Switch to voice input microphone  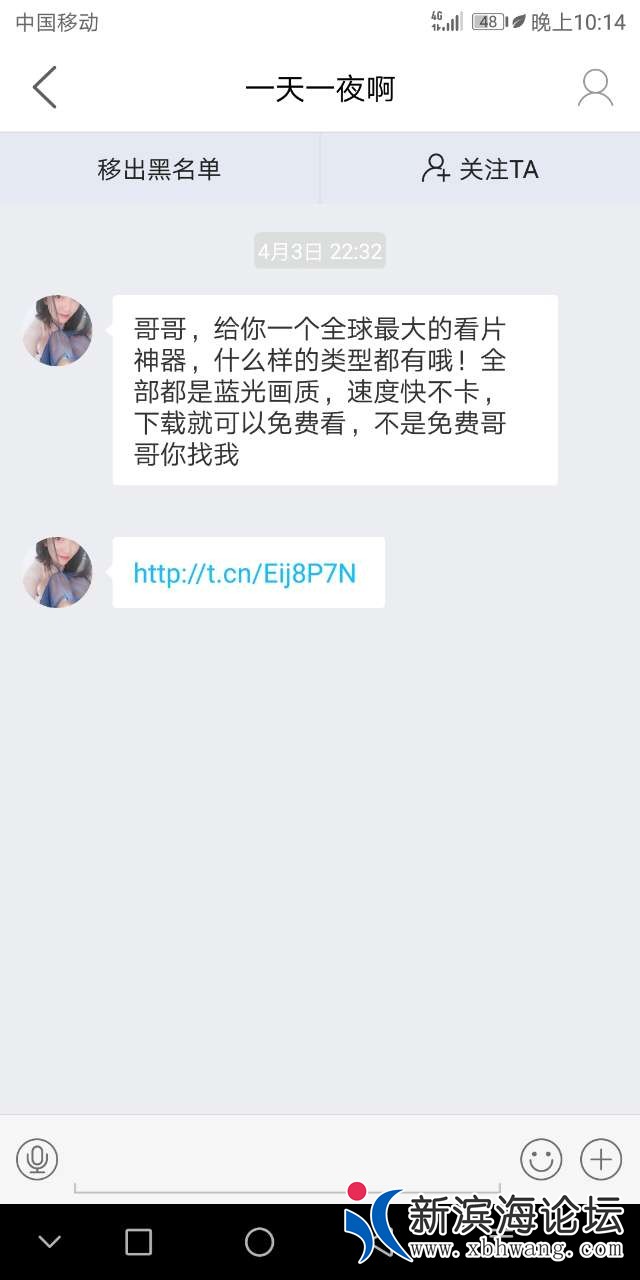click(x=37, y=1159)
